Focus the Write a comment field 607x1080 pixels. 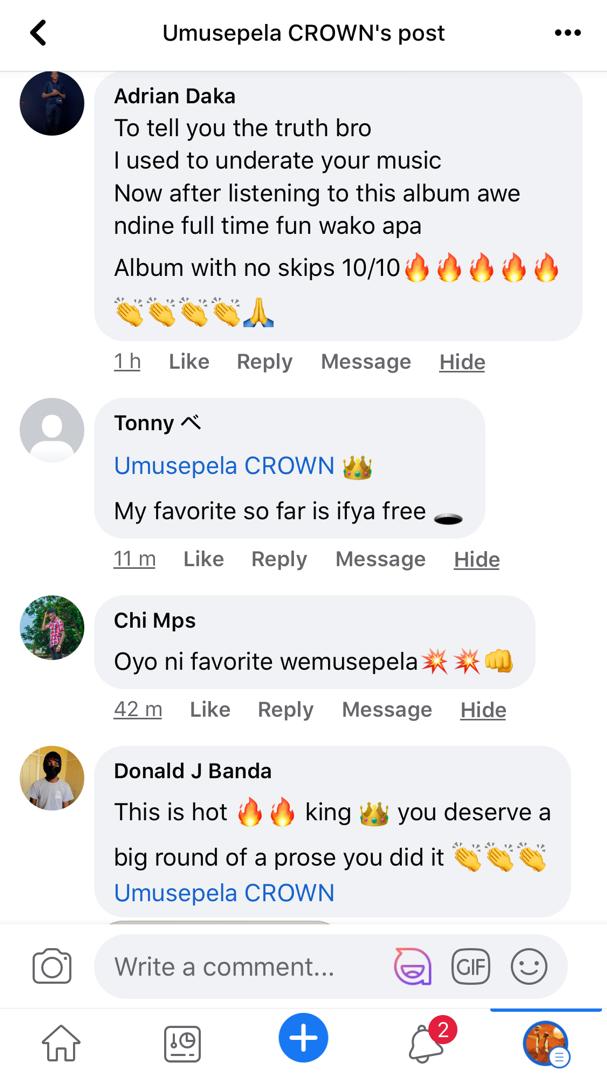tap(240, 967)
